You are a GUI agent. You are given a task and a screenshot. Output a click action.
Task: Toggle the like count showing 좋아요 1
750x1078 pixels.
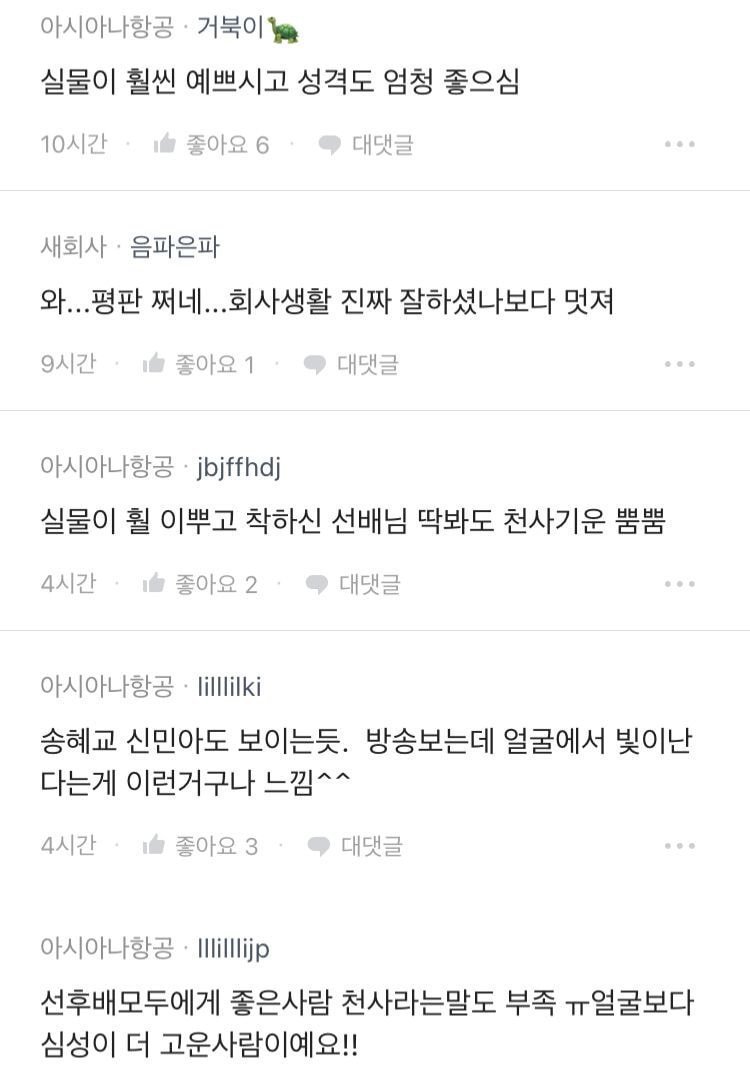[217, 364]
